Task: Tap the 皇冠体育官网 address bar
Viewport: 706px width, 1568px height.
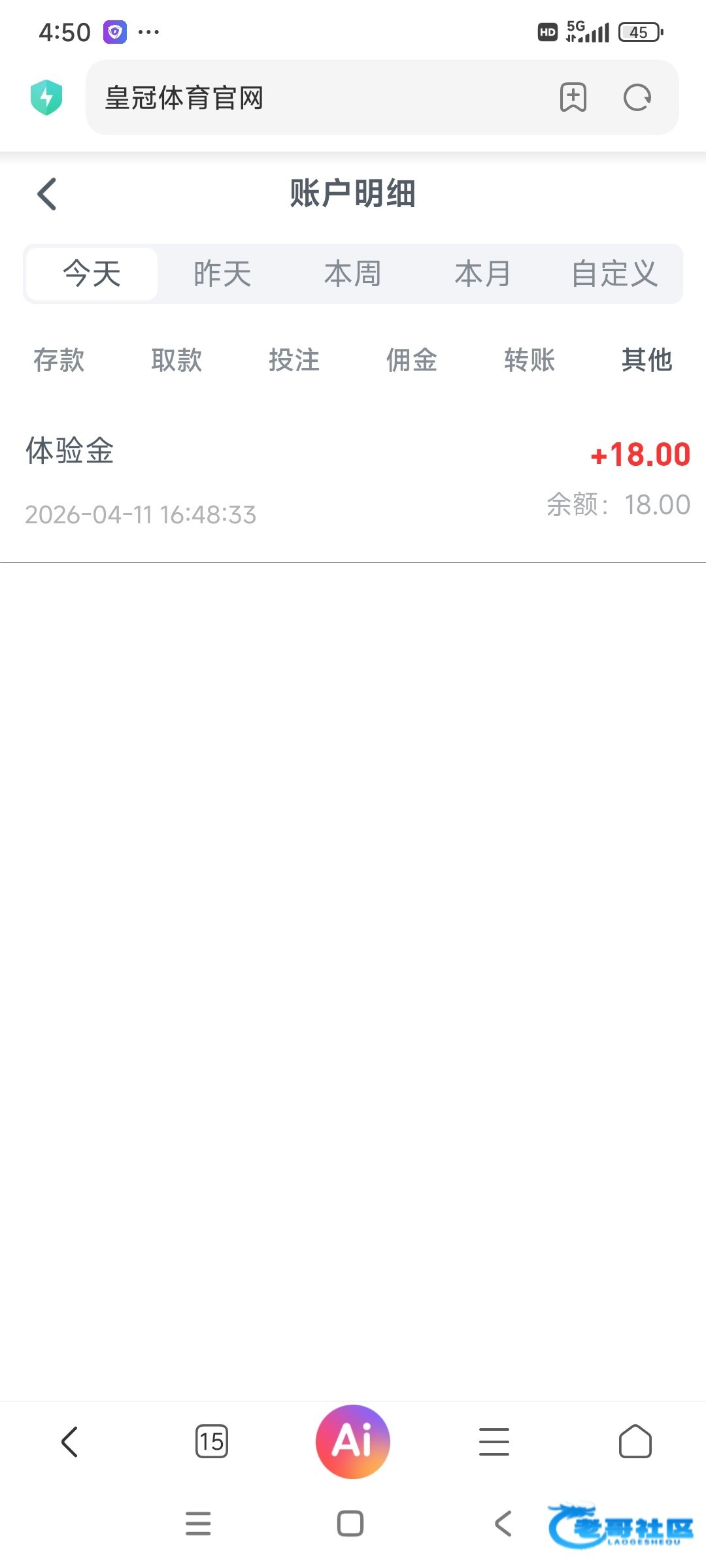Action: 314,98
